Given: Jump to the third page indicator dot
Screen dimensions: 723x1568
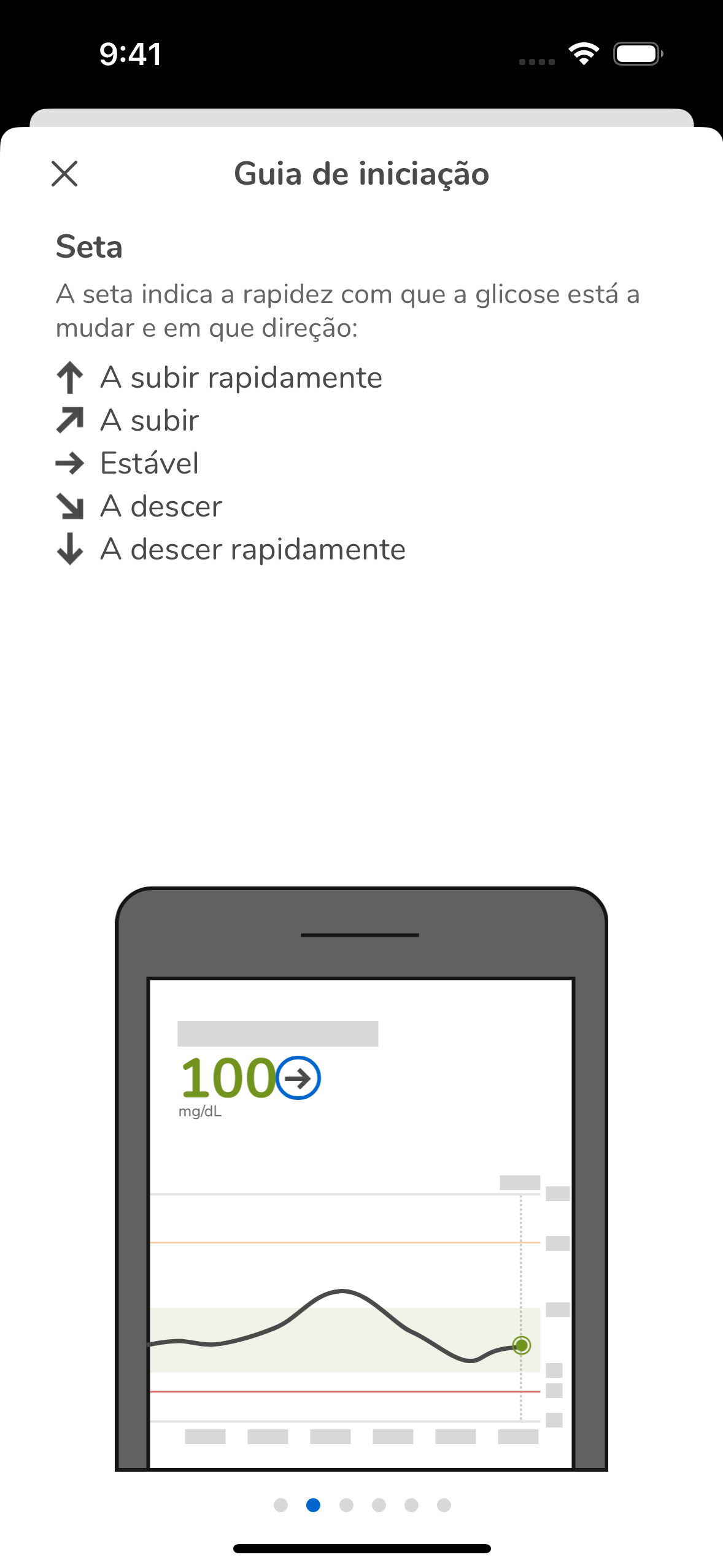Looking at the screenshot, I should pyautogui.click(x=346, y=1505).
